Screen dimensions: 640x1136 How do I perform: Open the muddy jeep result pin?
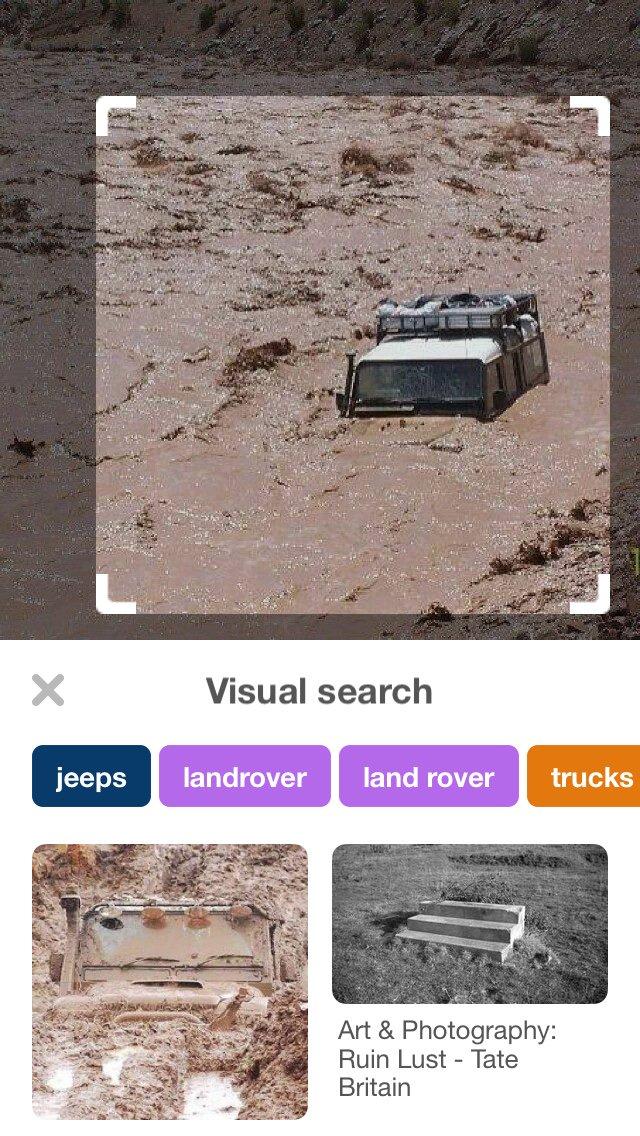tap(170, 981)
